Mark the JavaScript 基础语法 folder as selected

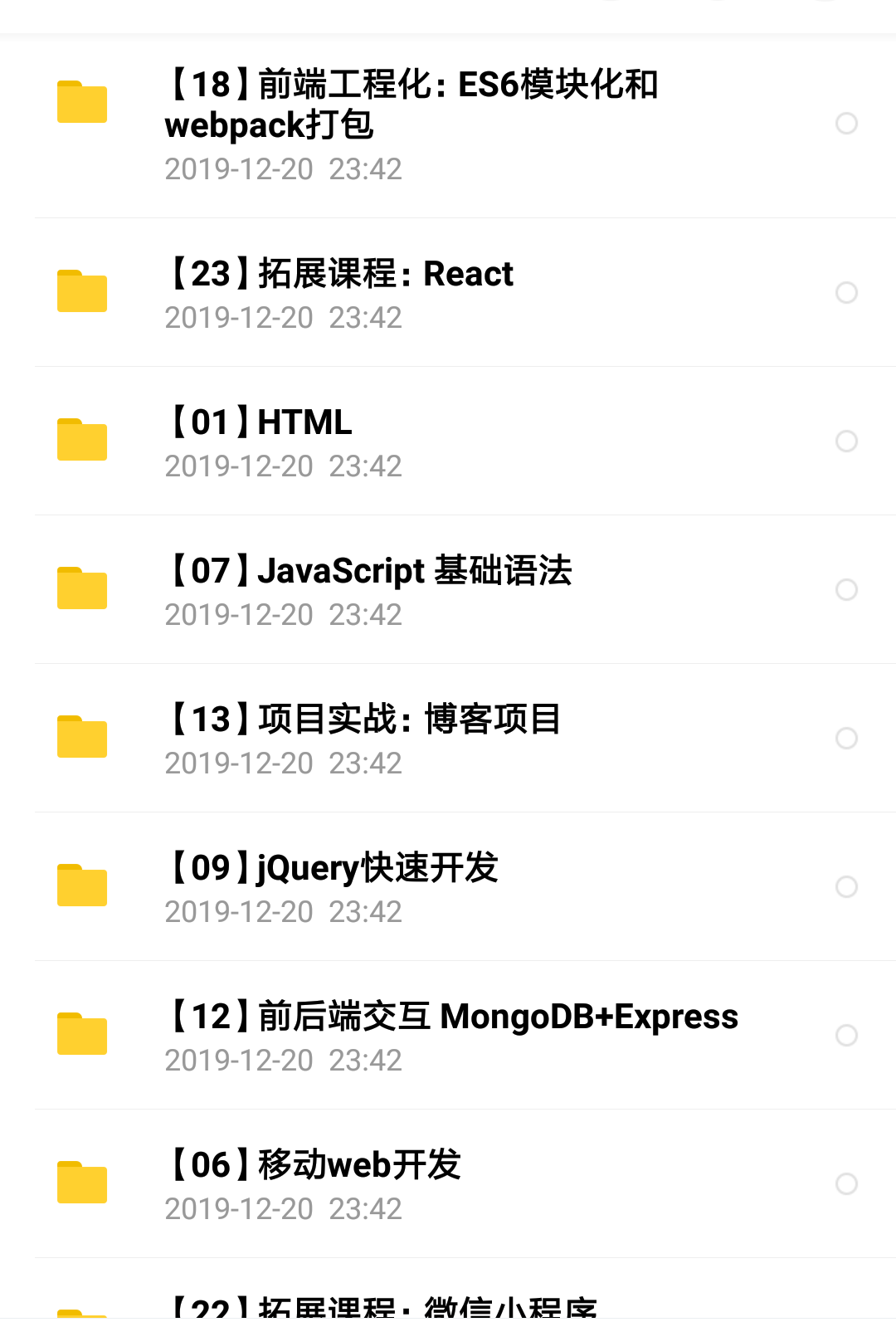[x=846, y=590]
